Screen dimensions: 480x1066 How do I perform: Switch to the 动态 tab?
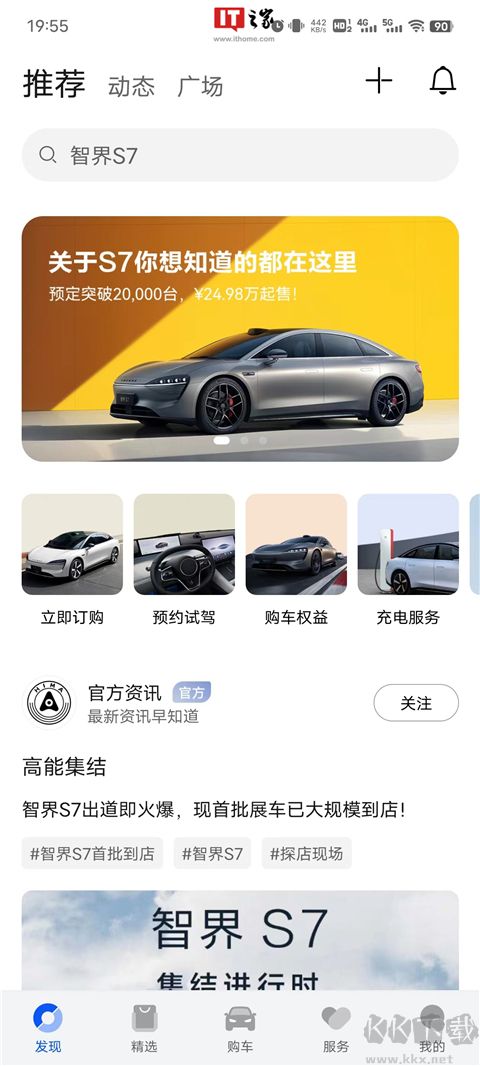coord(131,86)
